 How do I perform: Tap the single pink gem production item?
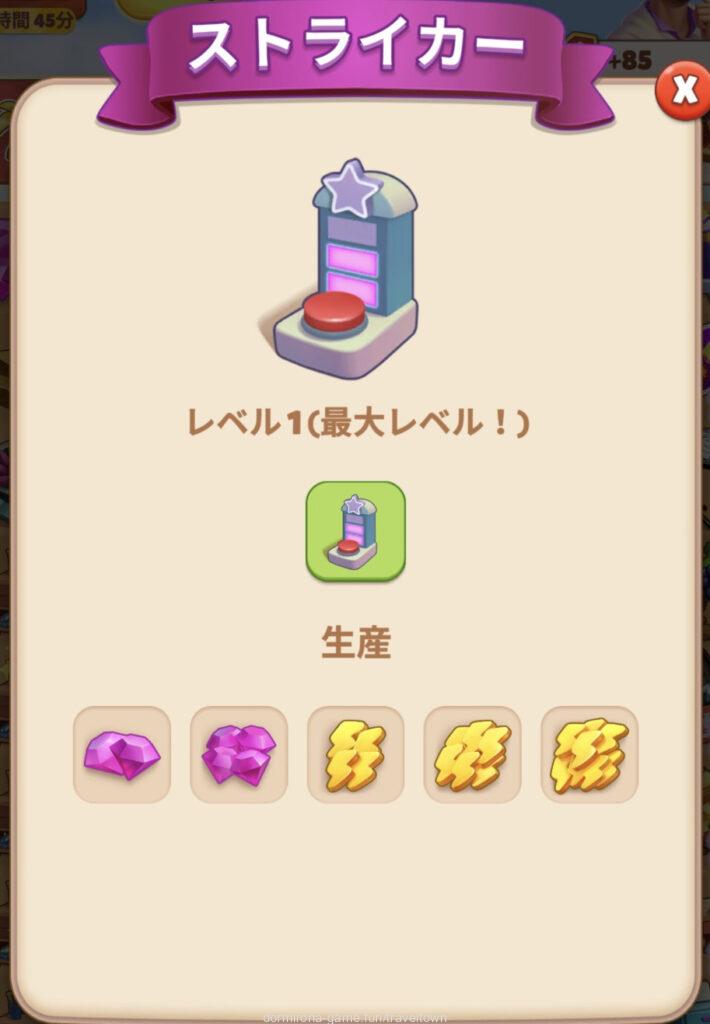(x=122, y=754)
